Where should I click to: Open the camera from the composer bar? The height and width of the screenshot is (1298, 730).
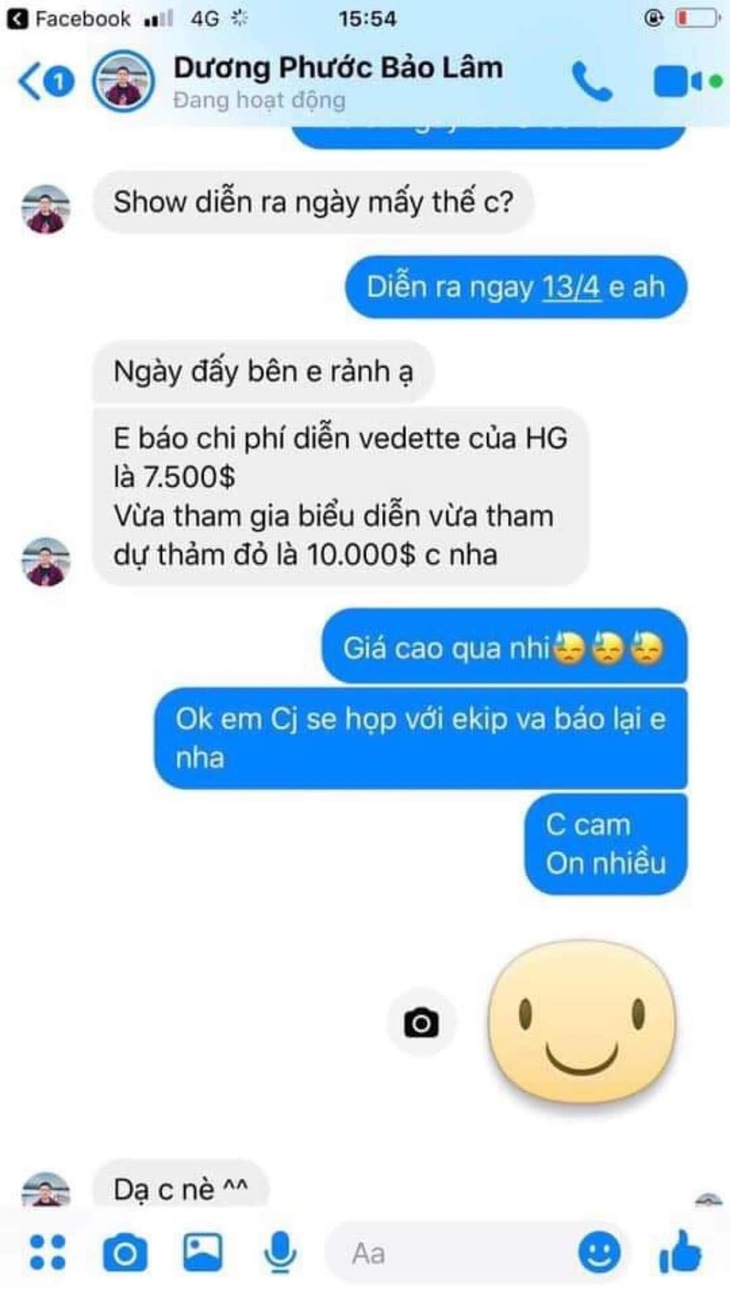coord(125,1251)
